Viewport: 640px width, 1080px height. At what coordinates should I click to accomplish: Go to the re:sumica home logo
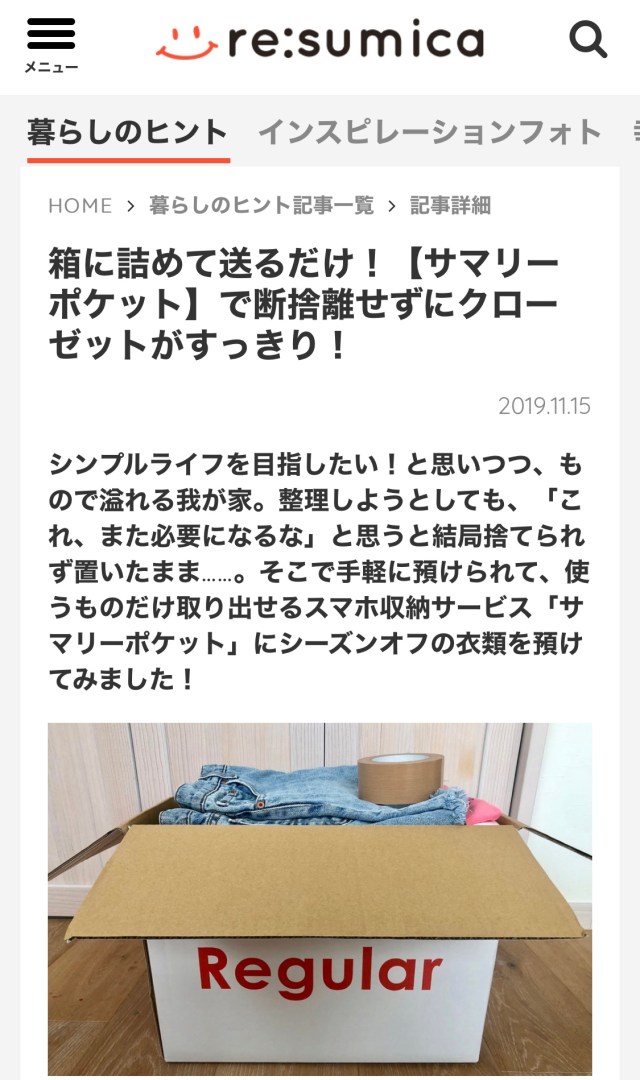pyautogui.click(x=320, y=42)
